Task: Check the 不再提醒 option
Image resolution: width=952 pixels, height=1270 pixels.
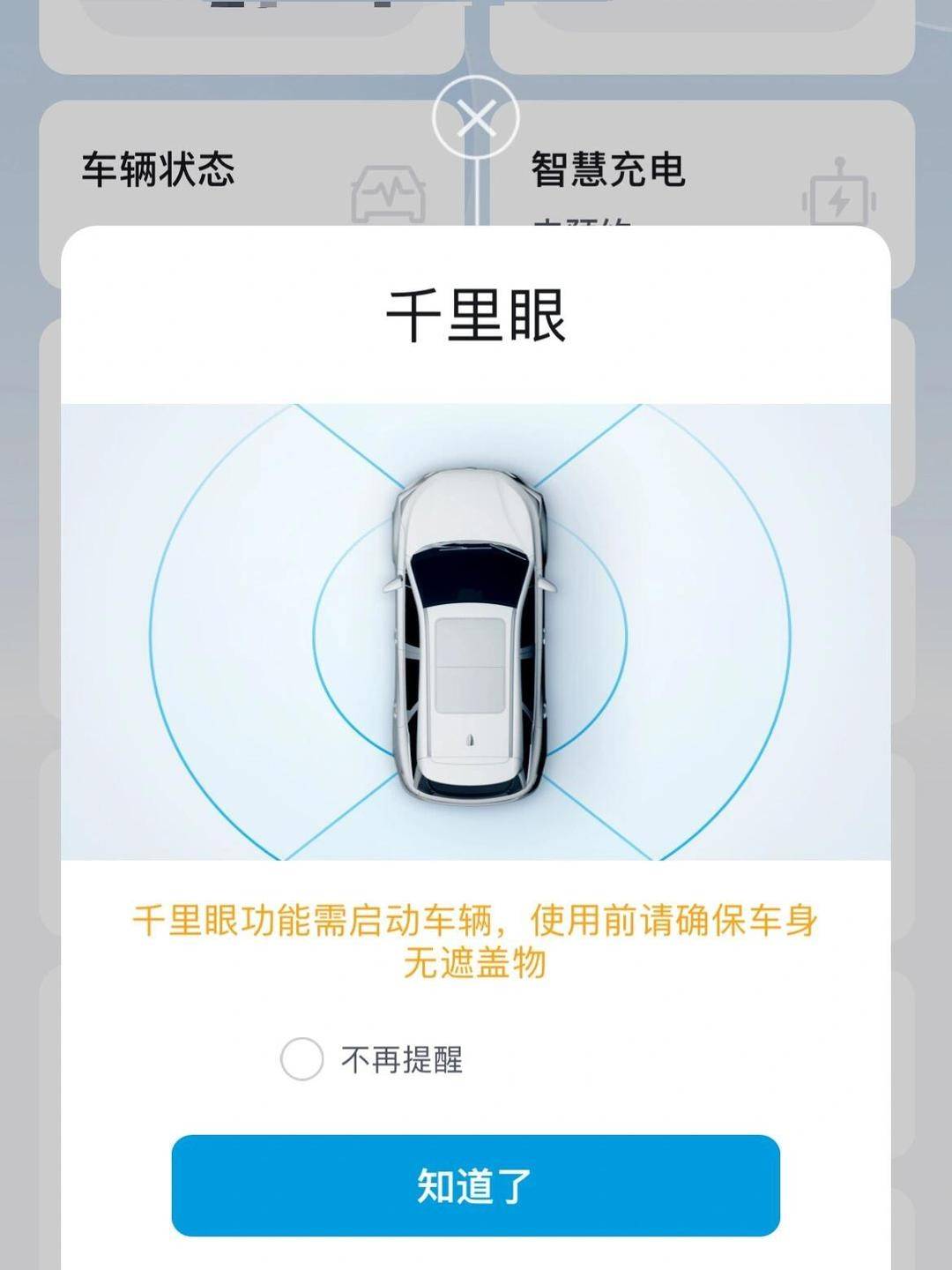Action: tap(302, 1058)
